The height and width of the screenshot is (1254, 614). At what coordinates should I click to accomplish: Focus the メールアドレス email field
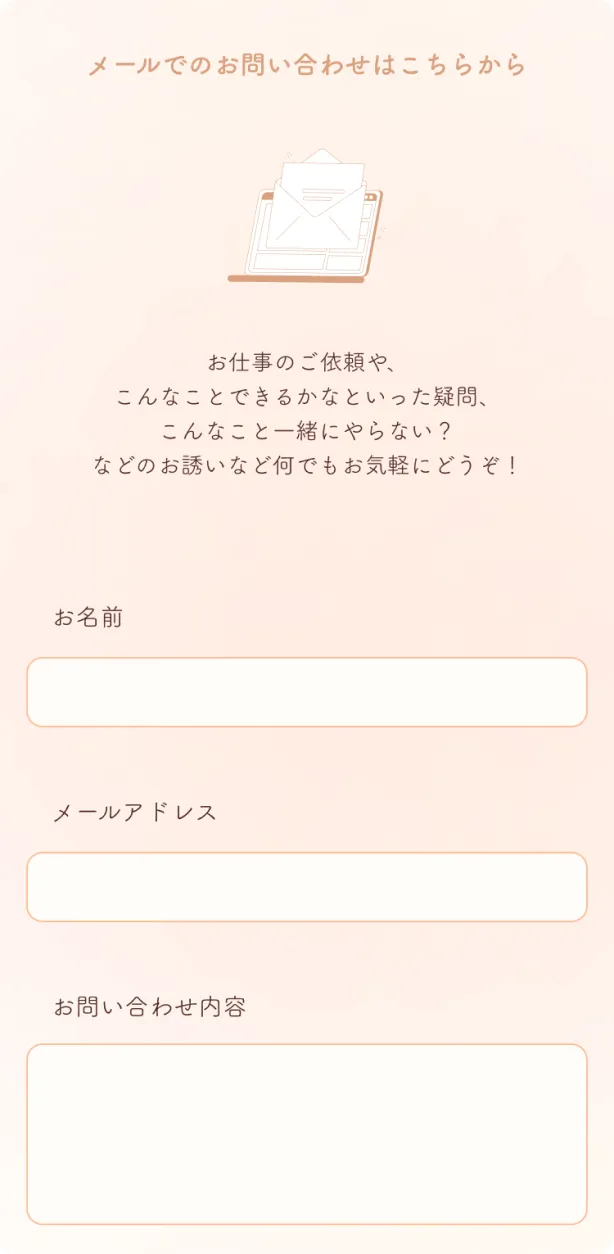click(306, 887)
